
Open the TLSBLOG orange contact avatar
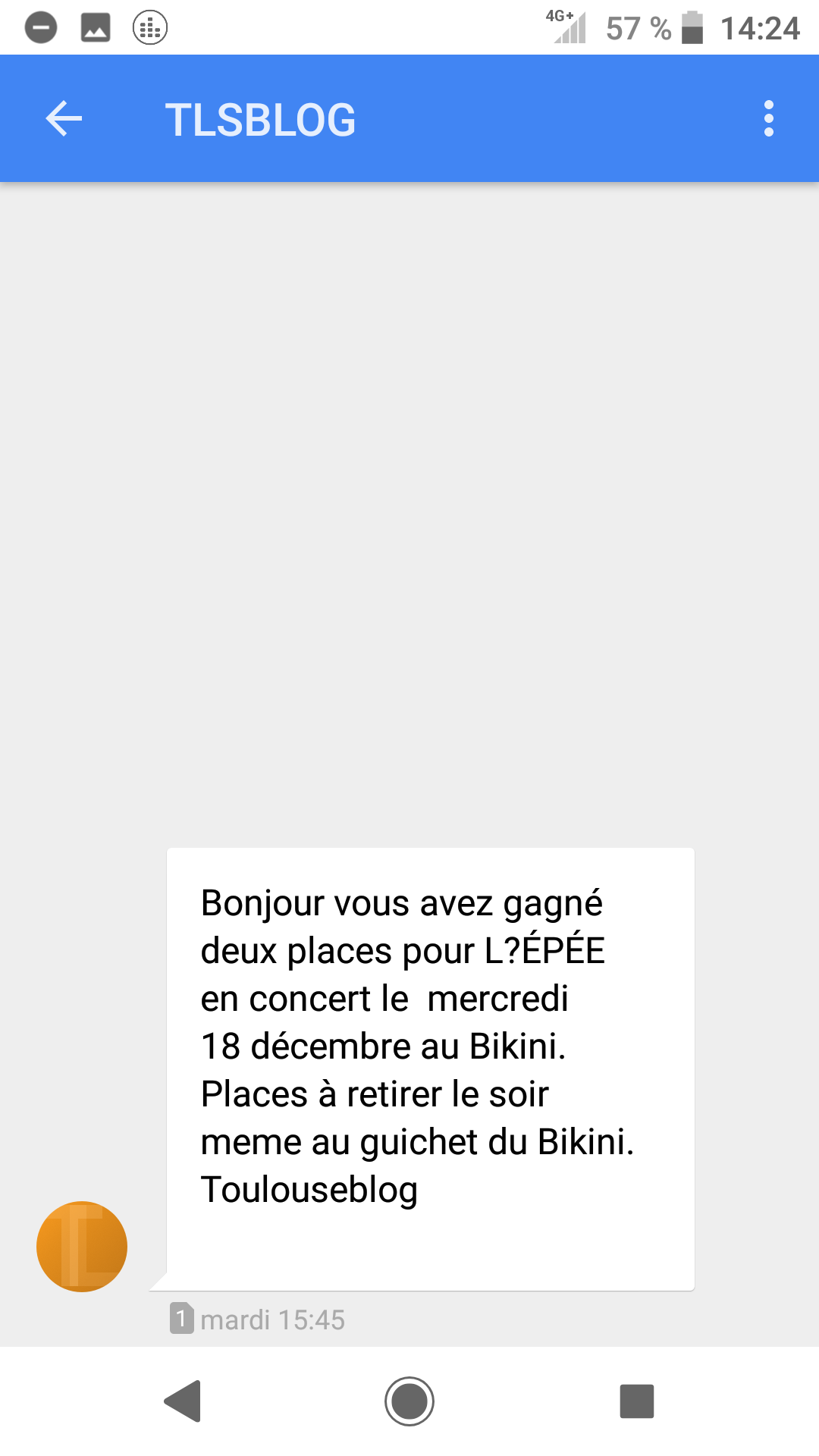(x=82, y=1246)
